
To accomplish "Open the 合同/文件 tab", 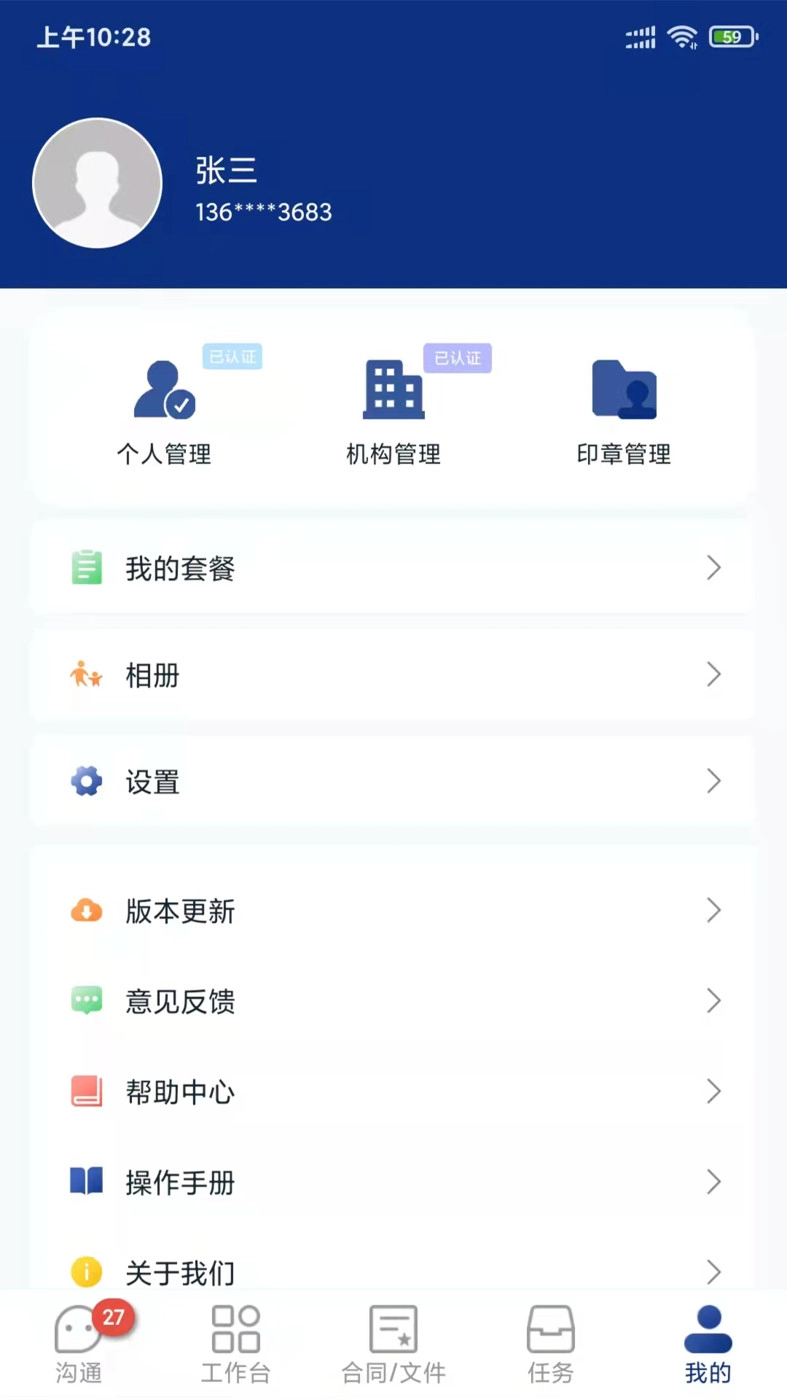I will click(x=393, y=1345).
